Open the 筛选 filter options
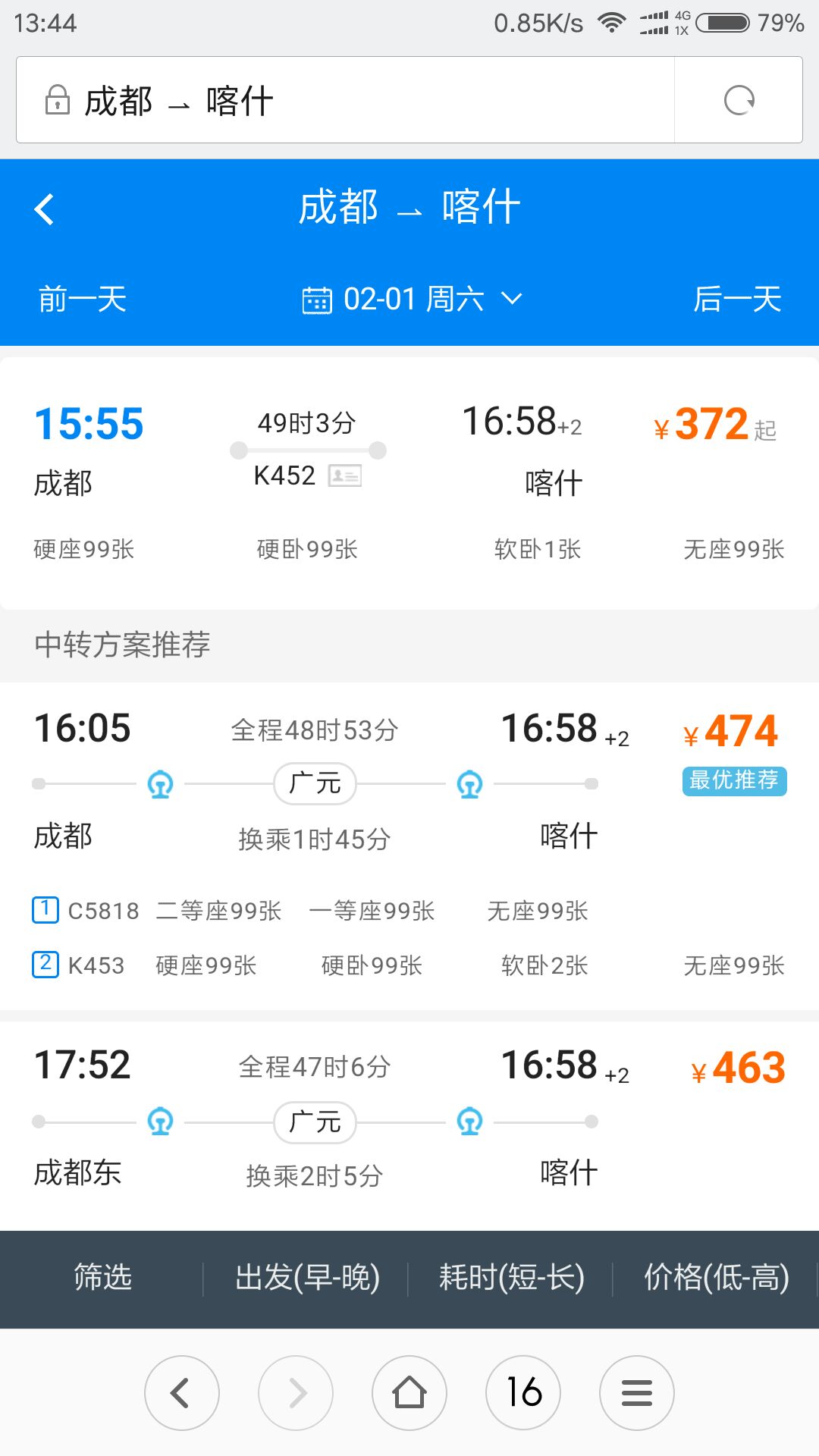The height and width of the screenshot is (1456, 819). [102, 1278]
